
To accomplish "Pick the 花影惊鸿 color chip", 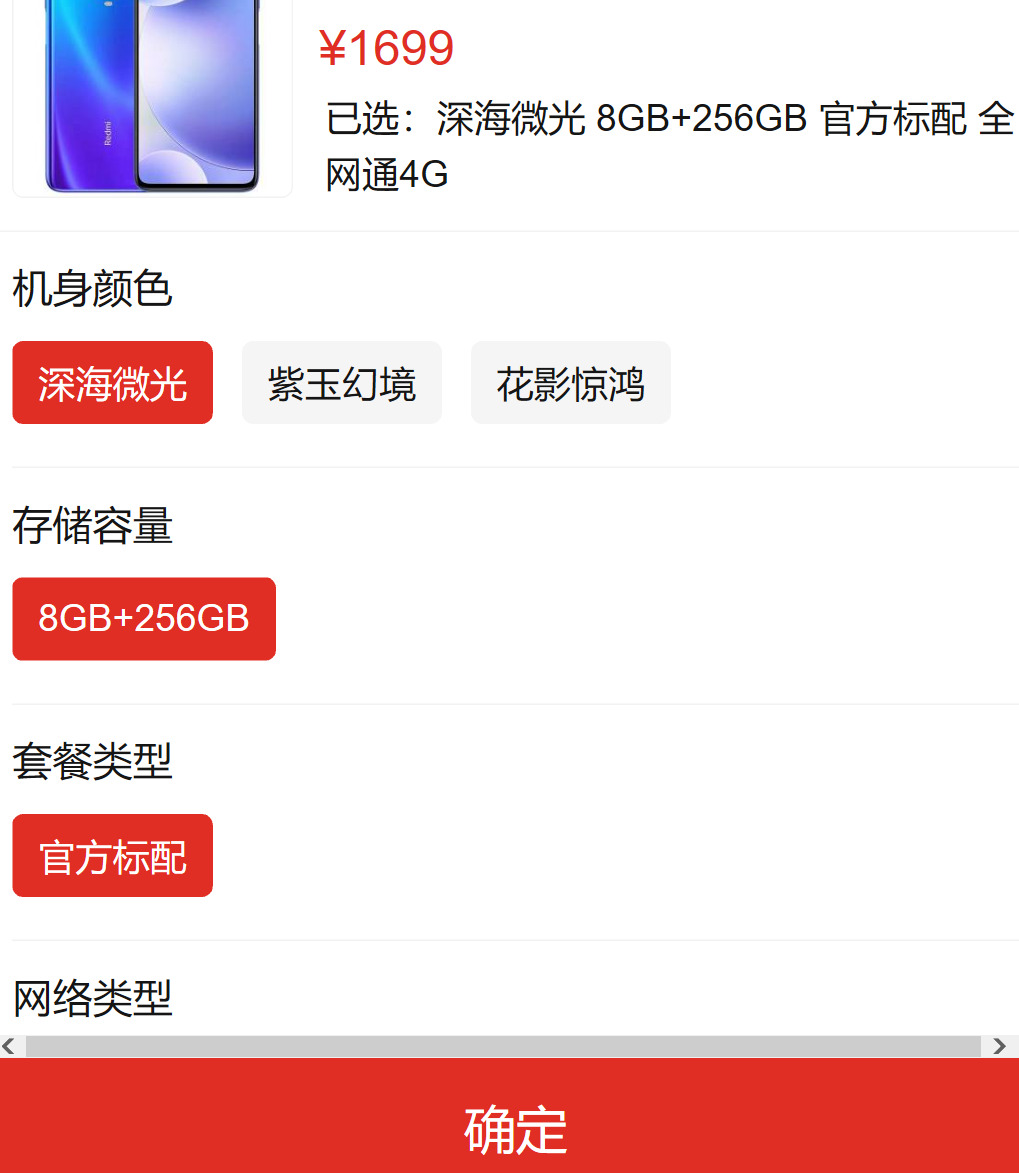I will coord(570,383).
